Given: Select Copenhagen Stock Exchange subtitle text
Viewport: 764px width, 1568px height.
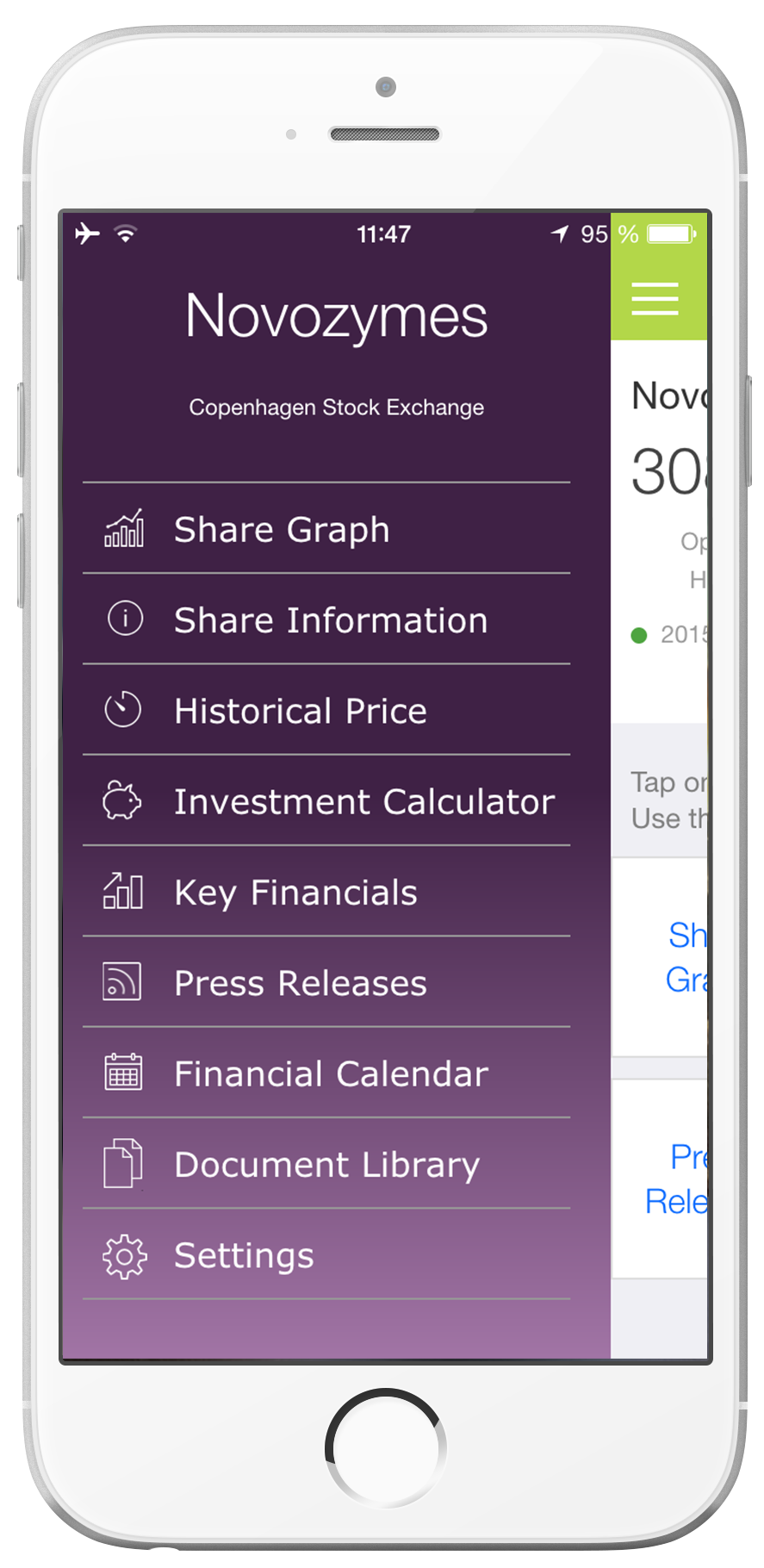Looking at the screenshot, I should click(336, 407).
